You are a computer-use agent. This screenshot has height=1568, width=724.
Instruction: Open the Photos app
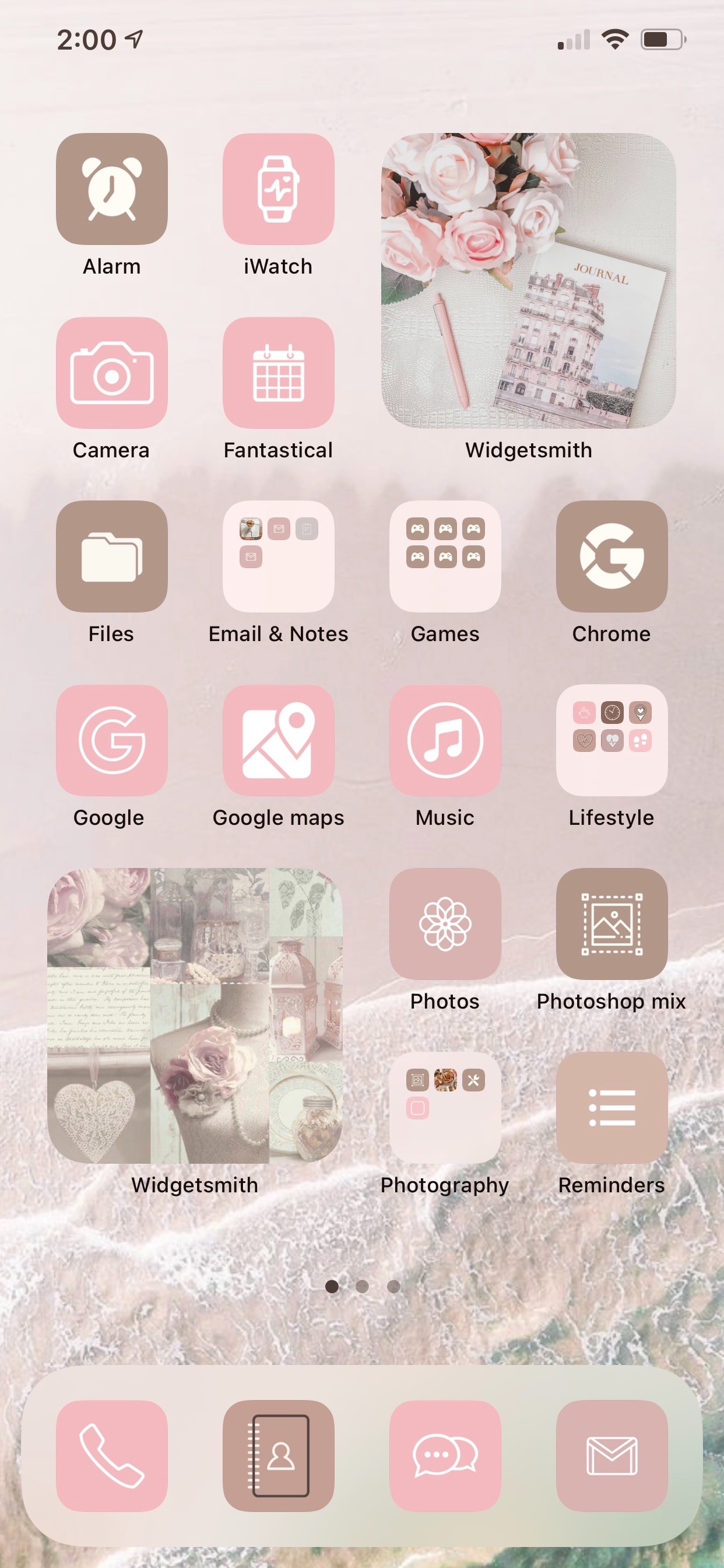click(x=445, y=924)
